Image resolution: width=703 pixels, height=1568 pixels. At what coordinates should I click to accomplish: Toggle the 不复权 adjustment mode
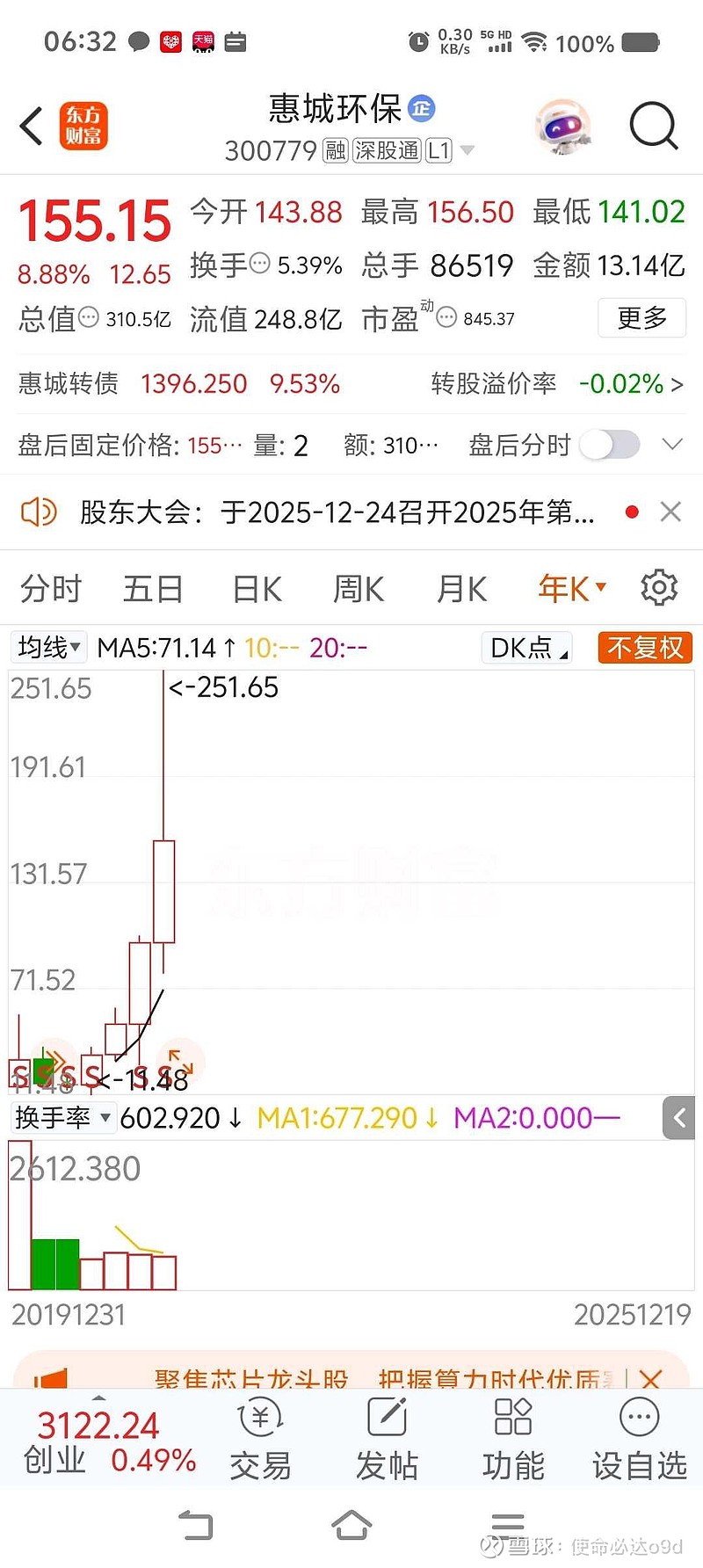coord(644,647)
